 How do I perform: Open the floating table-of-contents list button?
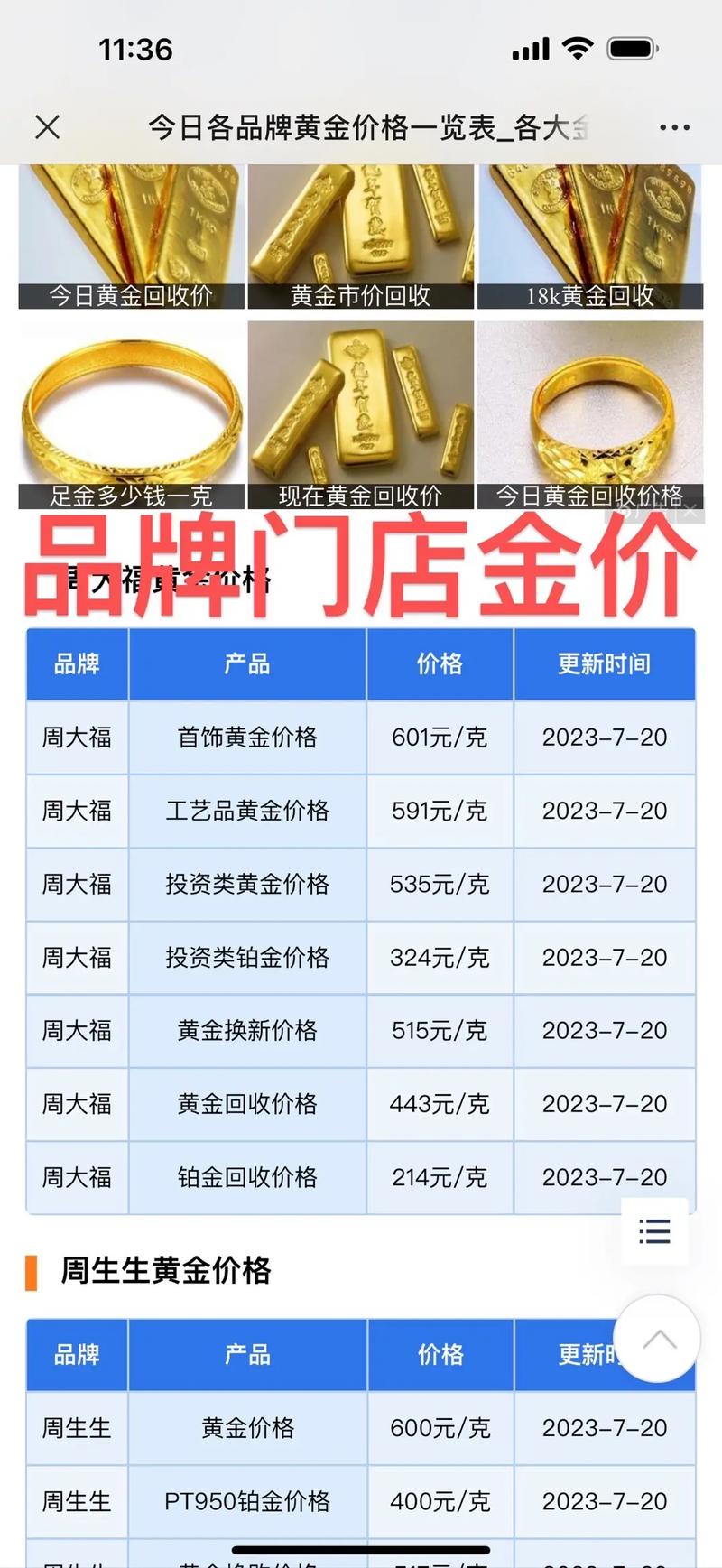pyautogui.click(x=654, y=1231)
